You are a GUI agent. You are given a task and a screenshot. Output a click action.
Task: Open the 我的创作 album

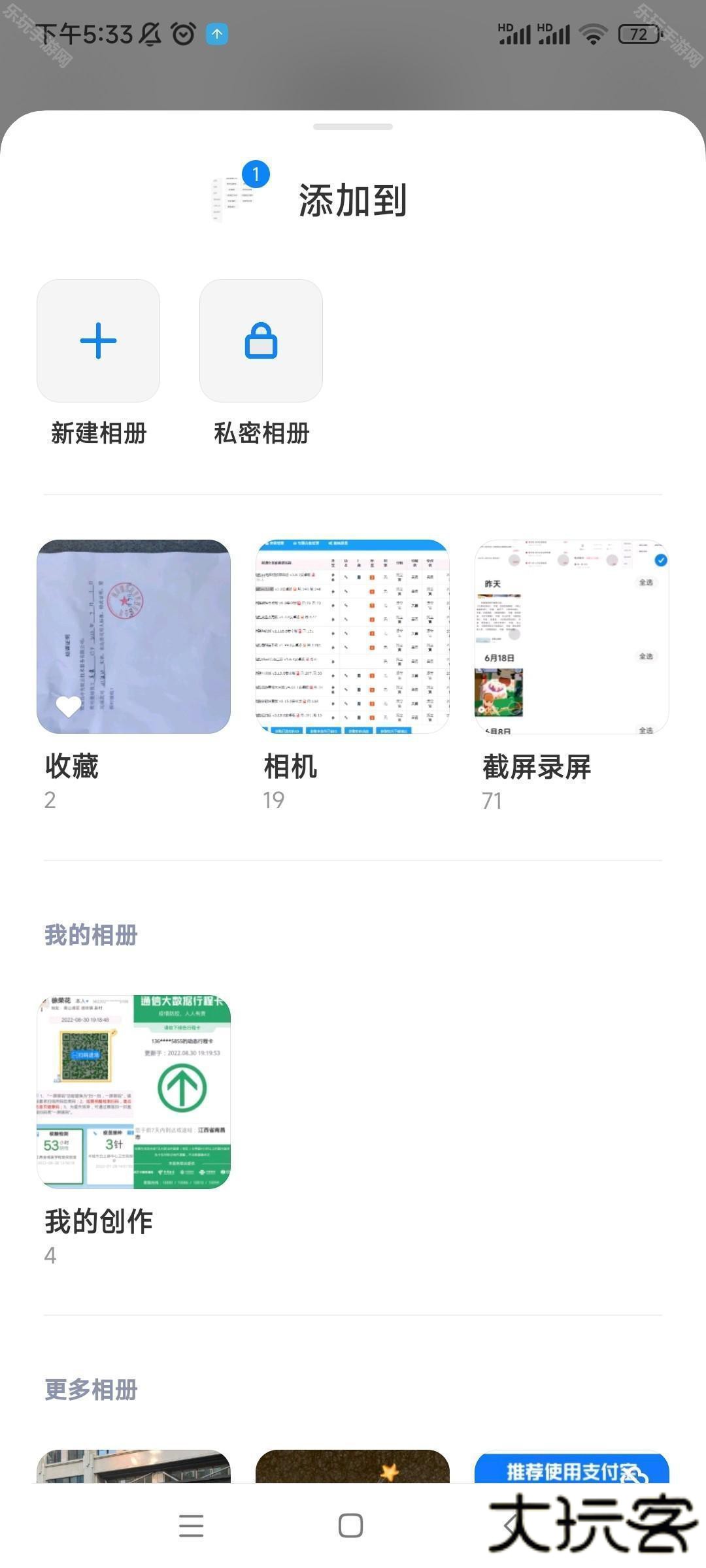tap(133, 1091)
